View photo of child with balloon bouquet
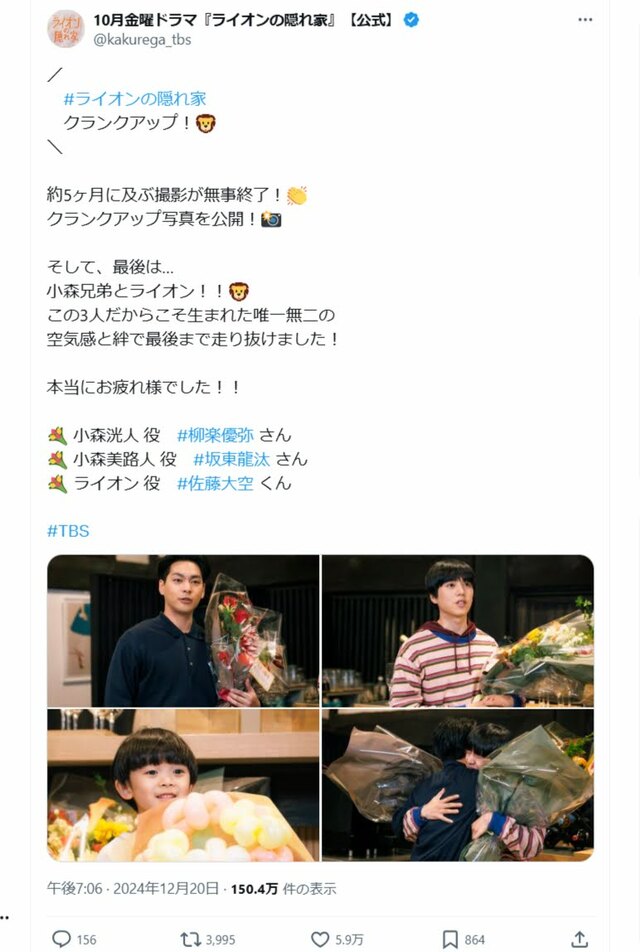640x952 pixels. pyautogui.click(x=183, y=785)
